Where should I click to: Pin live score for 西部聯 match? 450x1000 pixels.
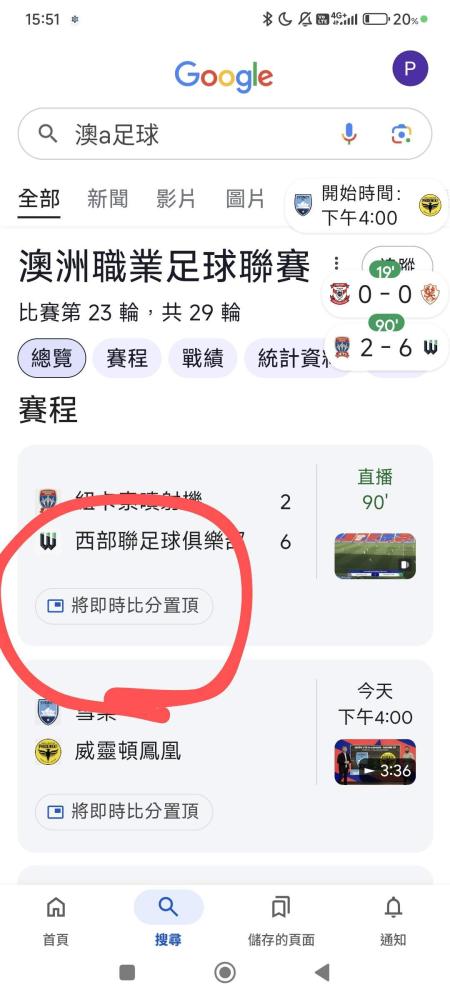[124, 605]
